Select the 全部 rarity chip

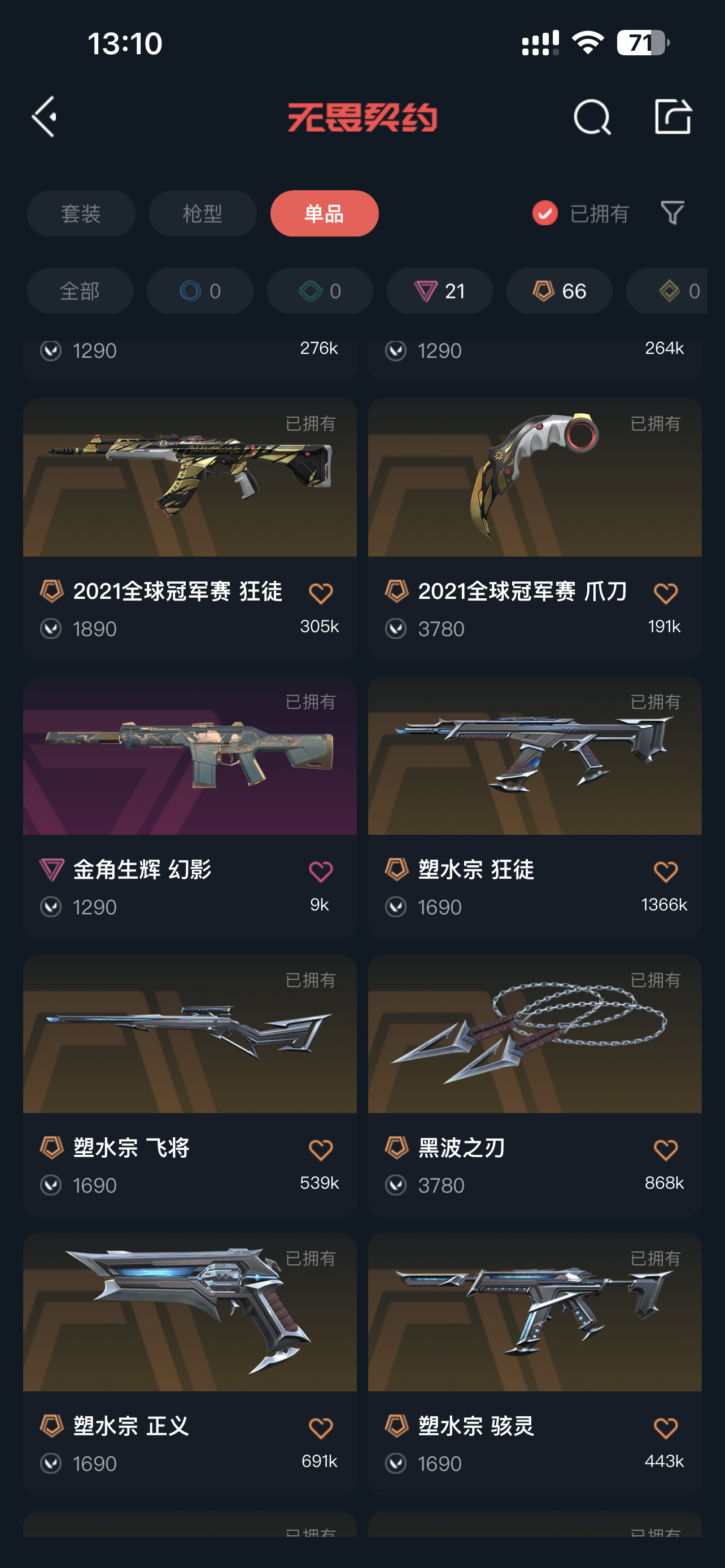[80, 291]
